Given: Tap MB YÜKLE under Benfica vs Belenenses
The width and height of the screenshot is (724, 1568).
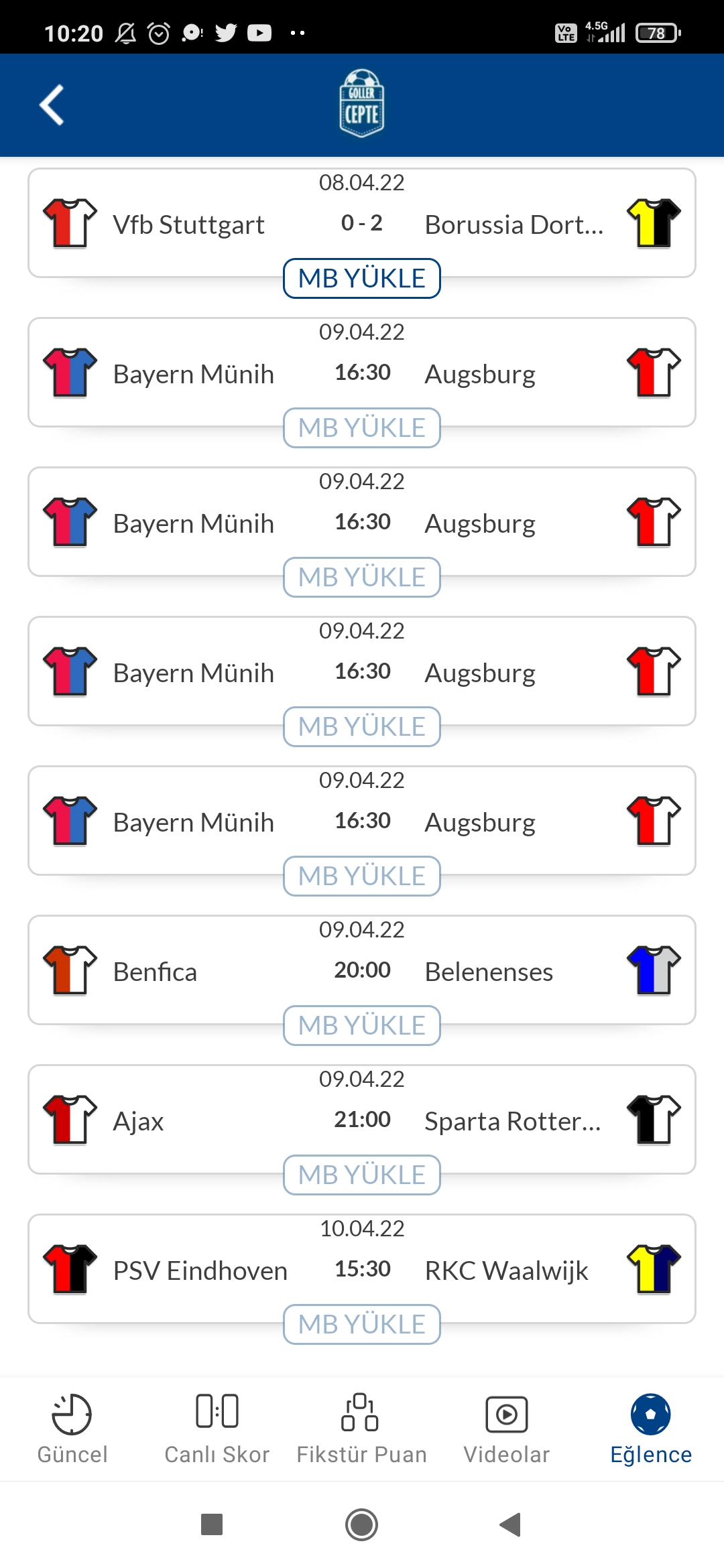Looking at the screenshot, I should coord(362,1025).
